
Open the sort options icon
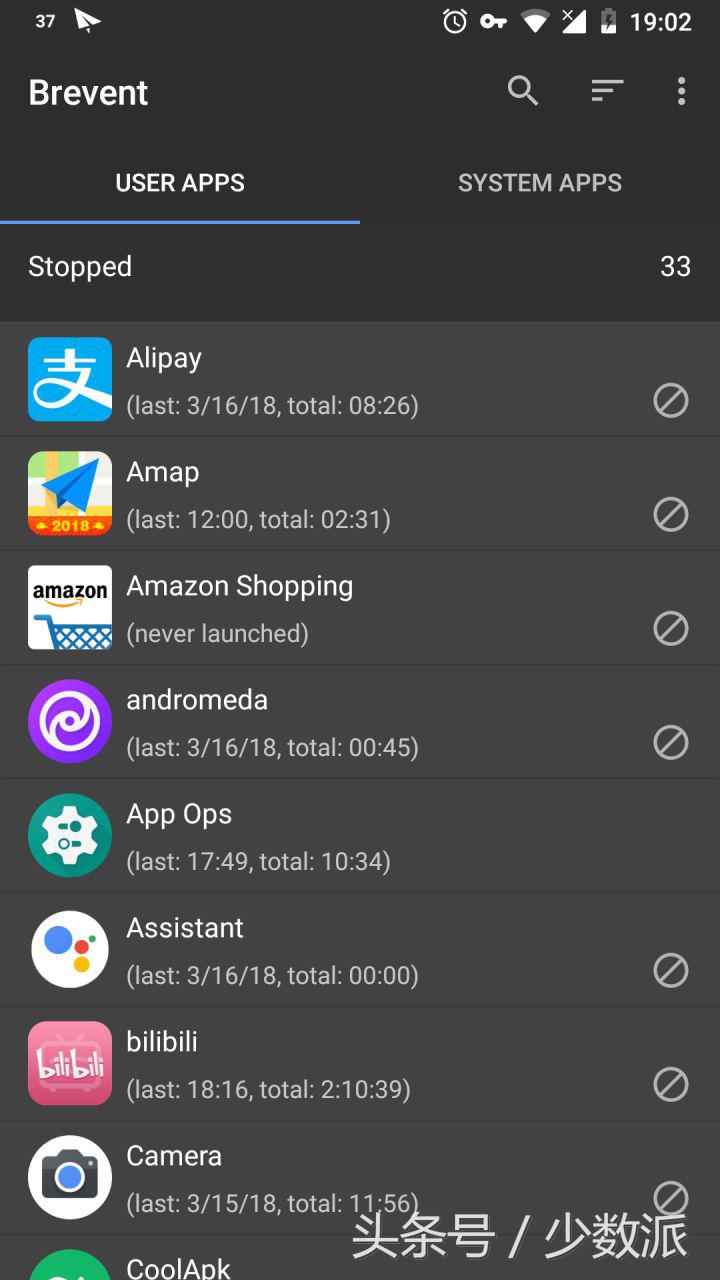(x=606, y=91)
